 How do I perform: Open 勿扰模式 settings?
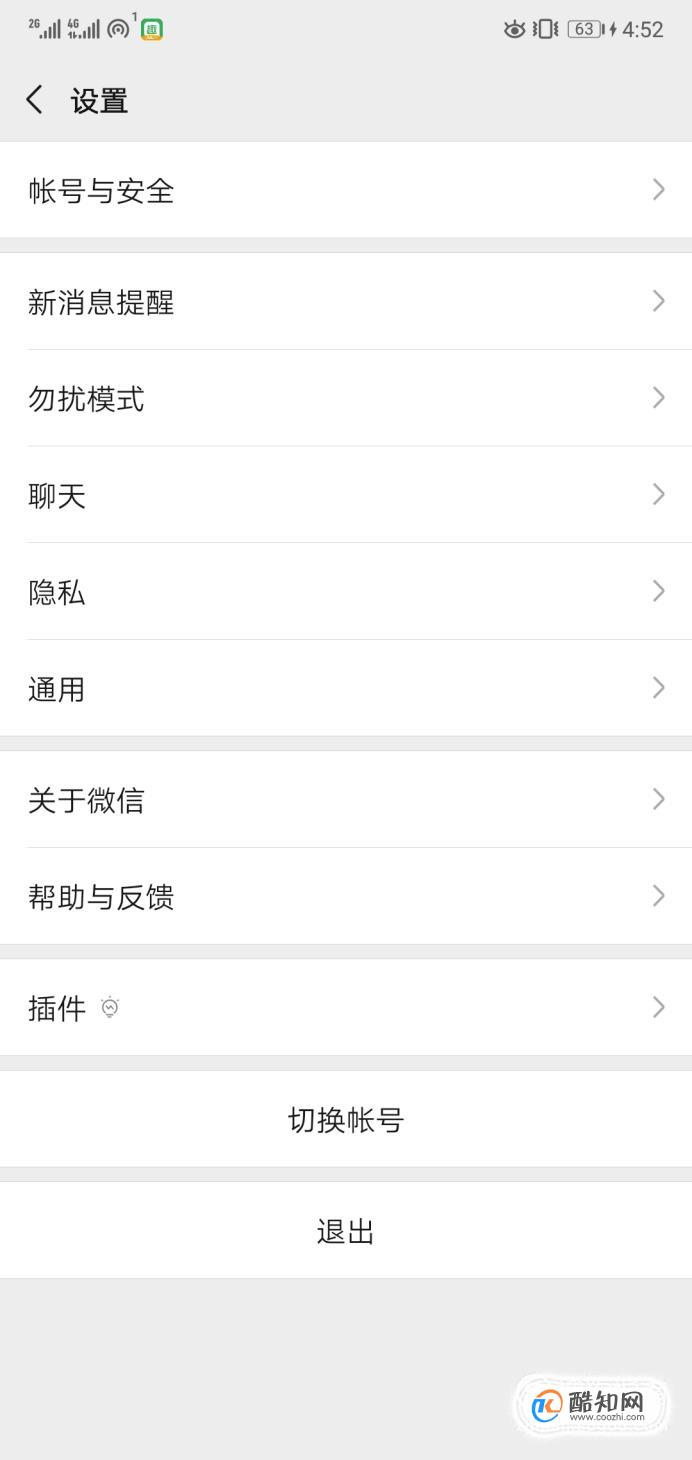point(346,398)
